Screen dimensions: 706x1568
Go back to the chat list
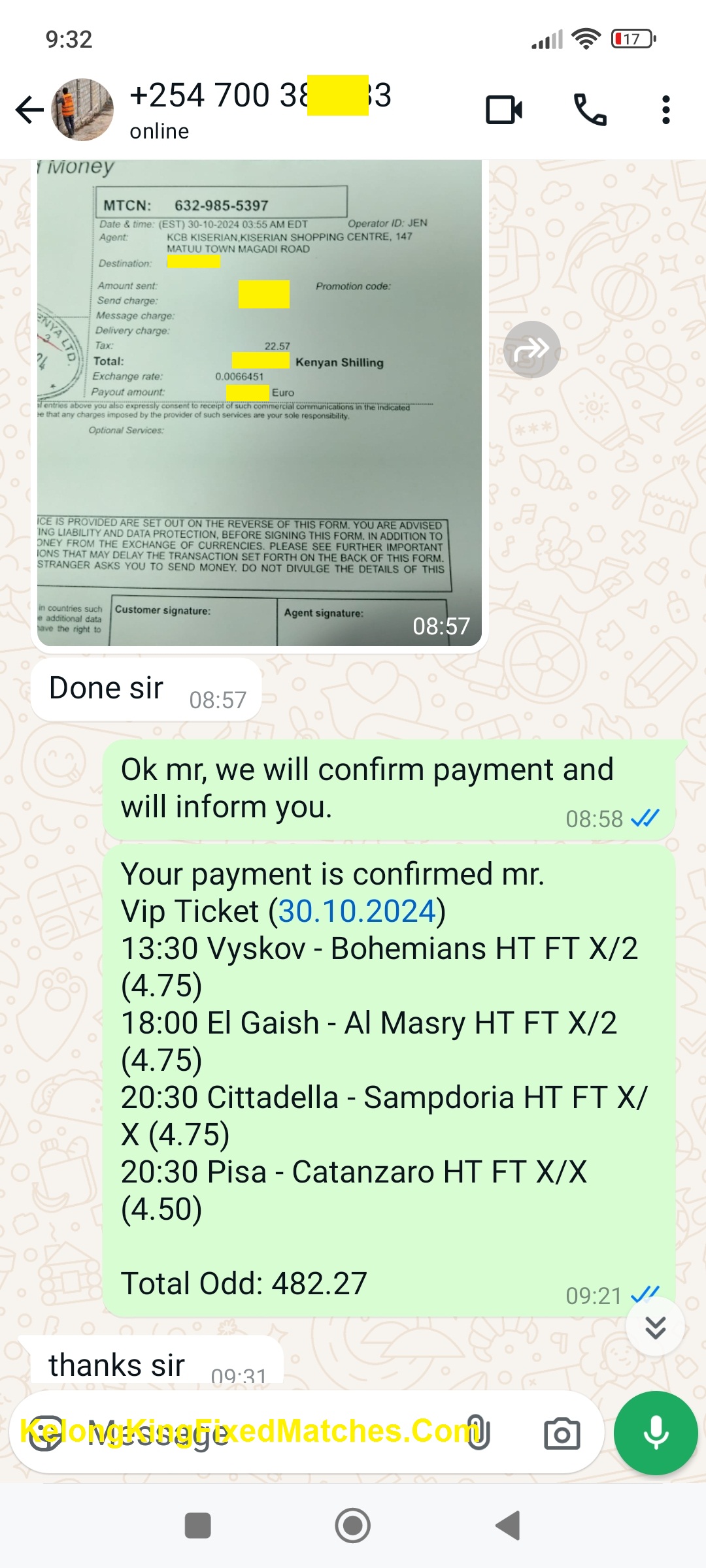tap(29, 110)
